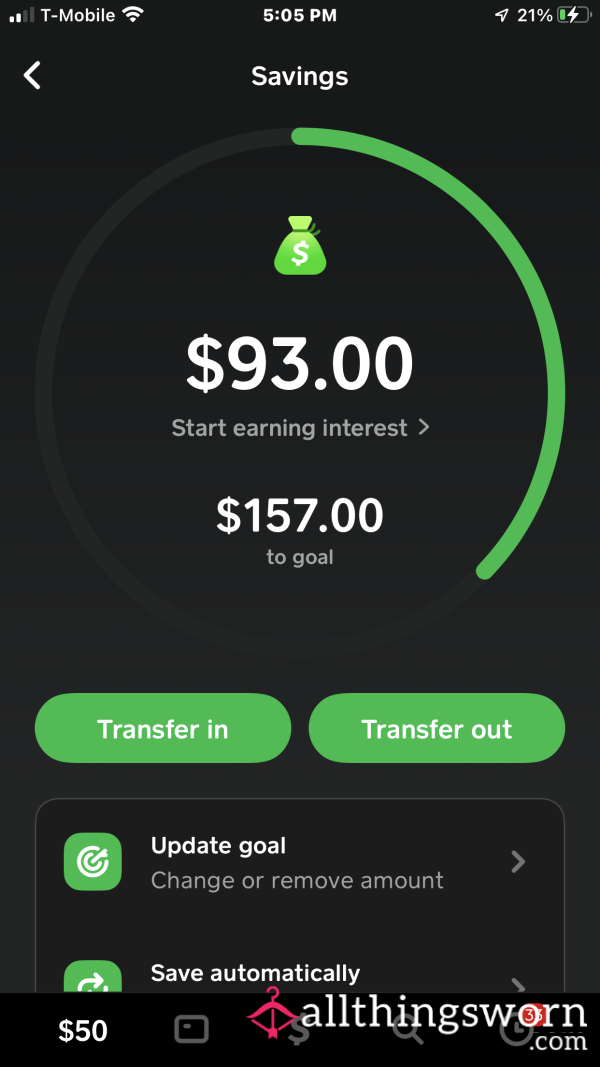Go back from the Savings screen

click(32, 76)
